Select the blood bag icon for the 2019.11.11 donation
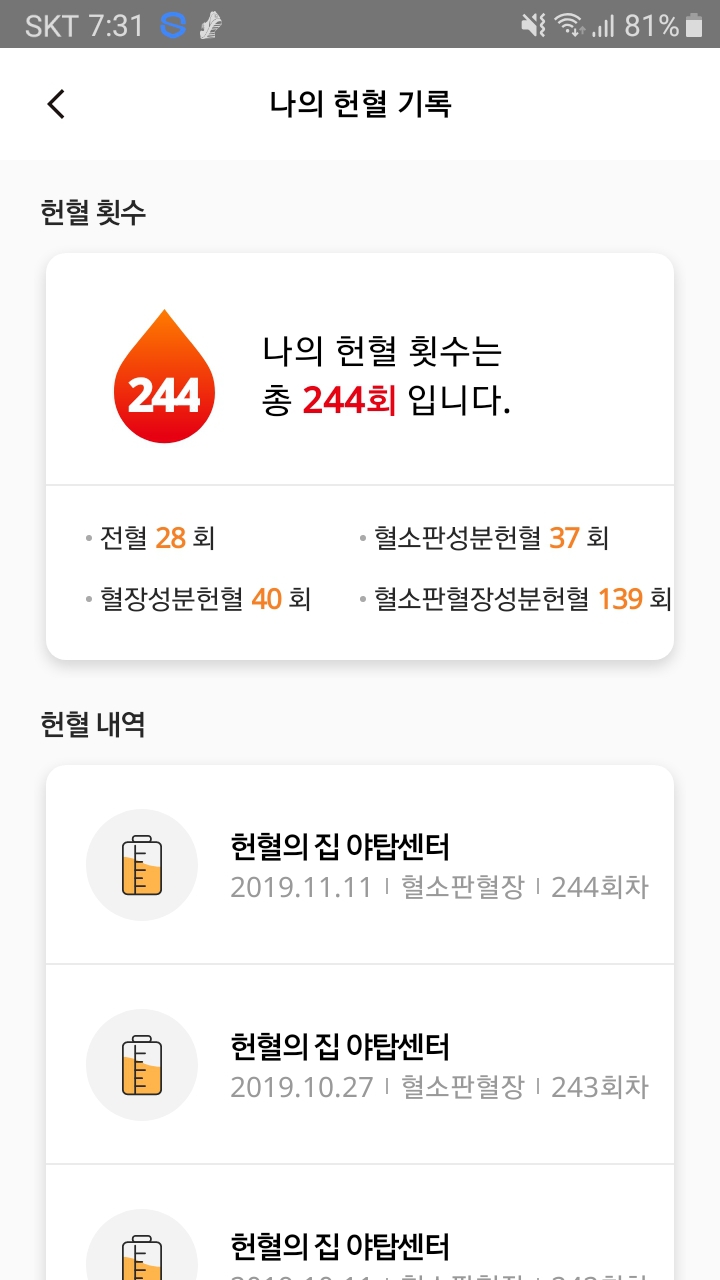720x1280 pixels. pos(142,863)
